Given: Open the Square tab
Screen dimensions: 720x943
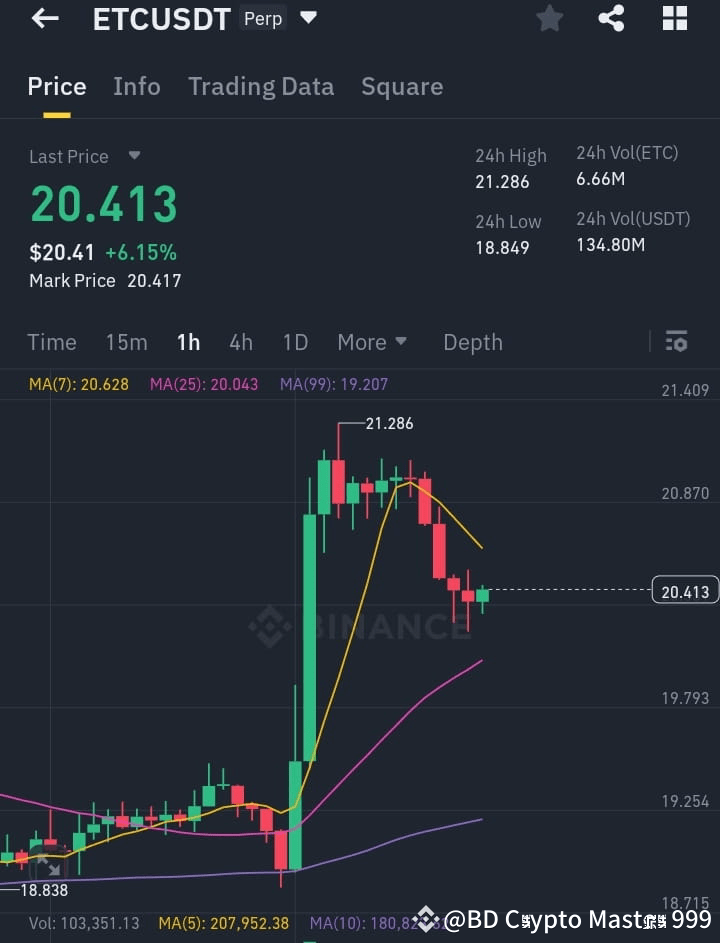Looking at the screenshot, I should tap(402, 86).
